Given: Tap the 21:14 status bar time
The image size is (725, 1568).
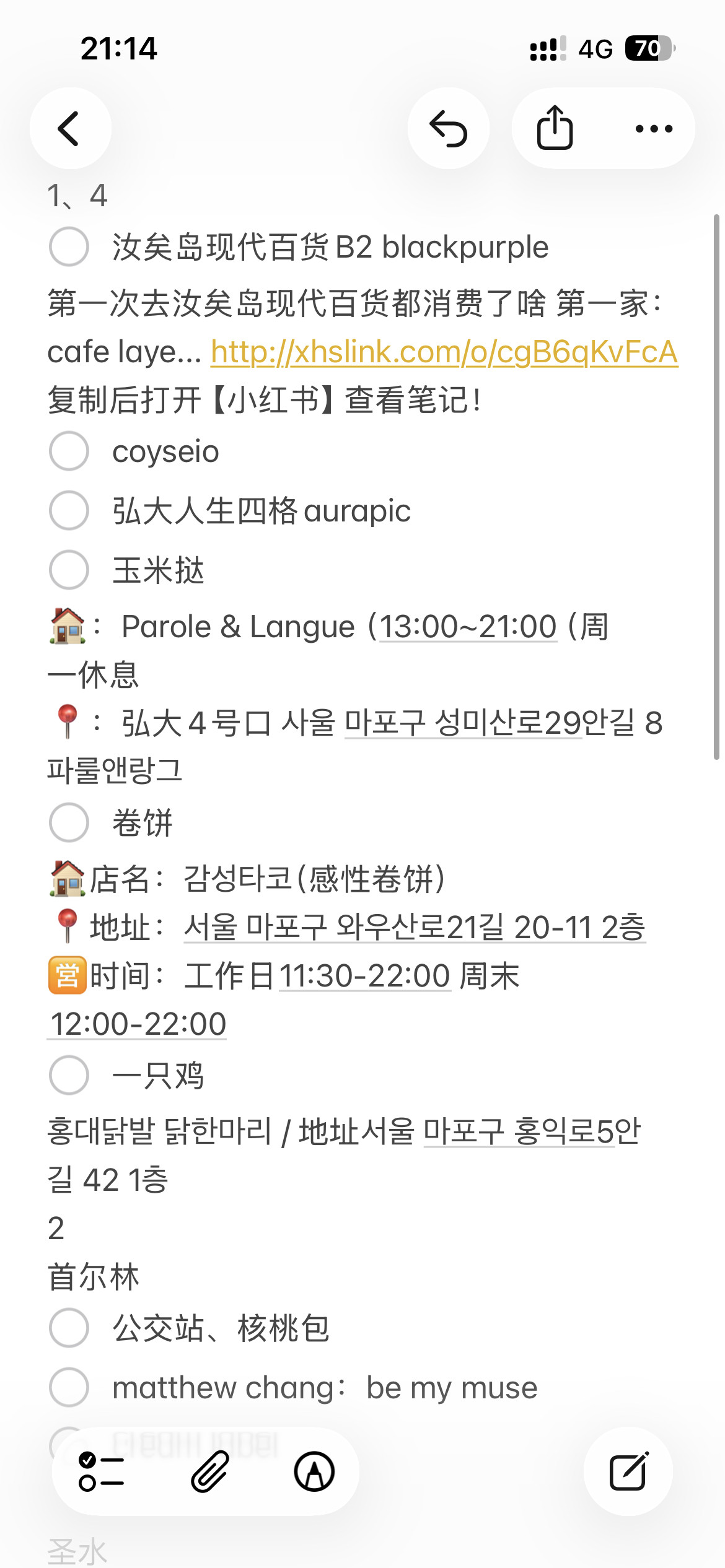Looking at the screenshot, I should (120, 48).
